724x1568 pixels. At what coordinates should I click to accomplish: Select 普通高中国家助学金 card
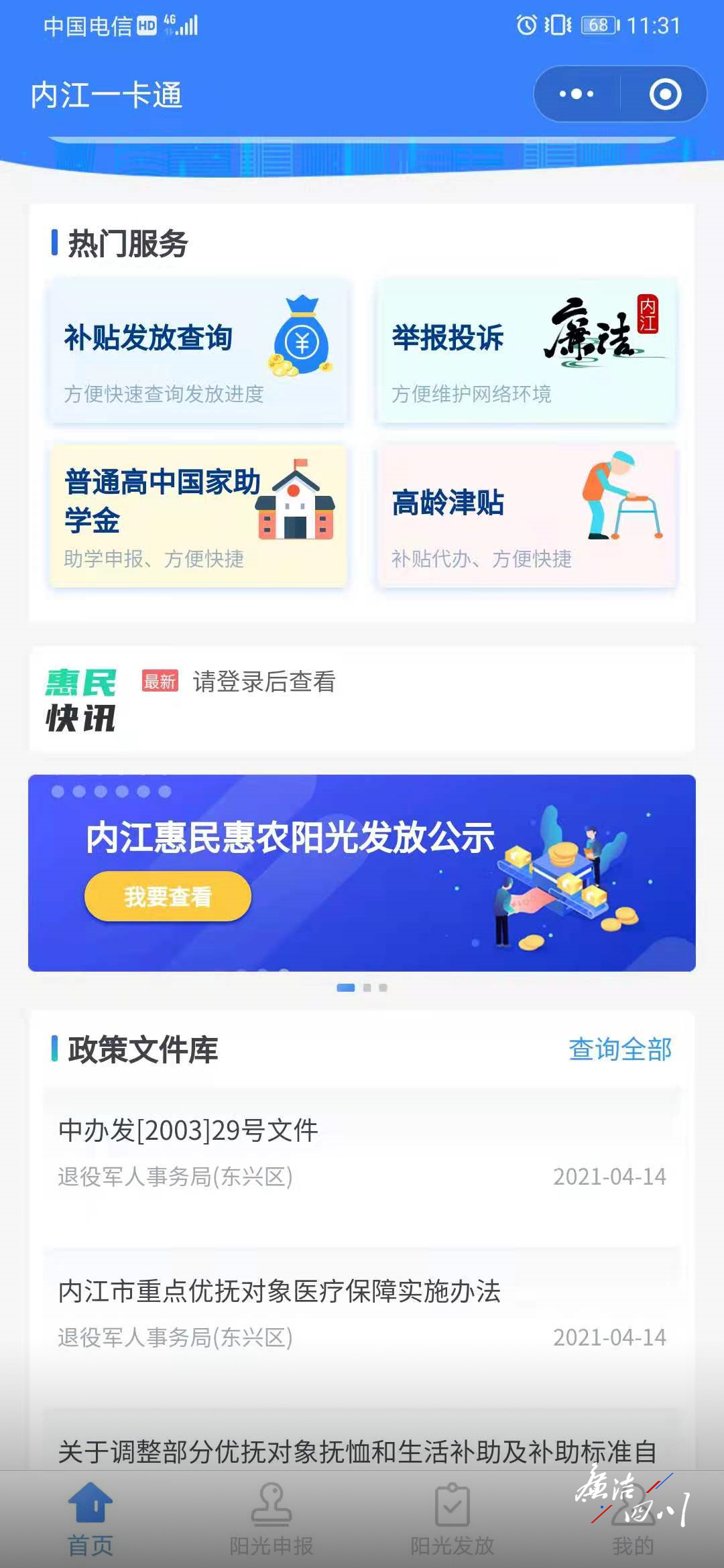(x=198, y=516)
